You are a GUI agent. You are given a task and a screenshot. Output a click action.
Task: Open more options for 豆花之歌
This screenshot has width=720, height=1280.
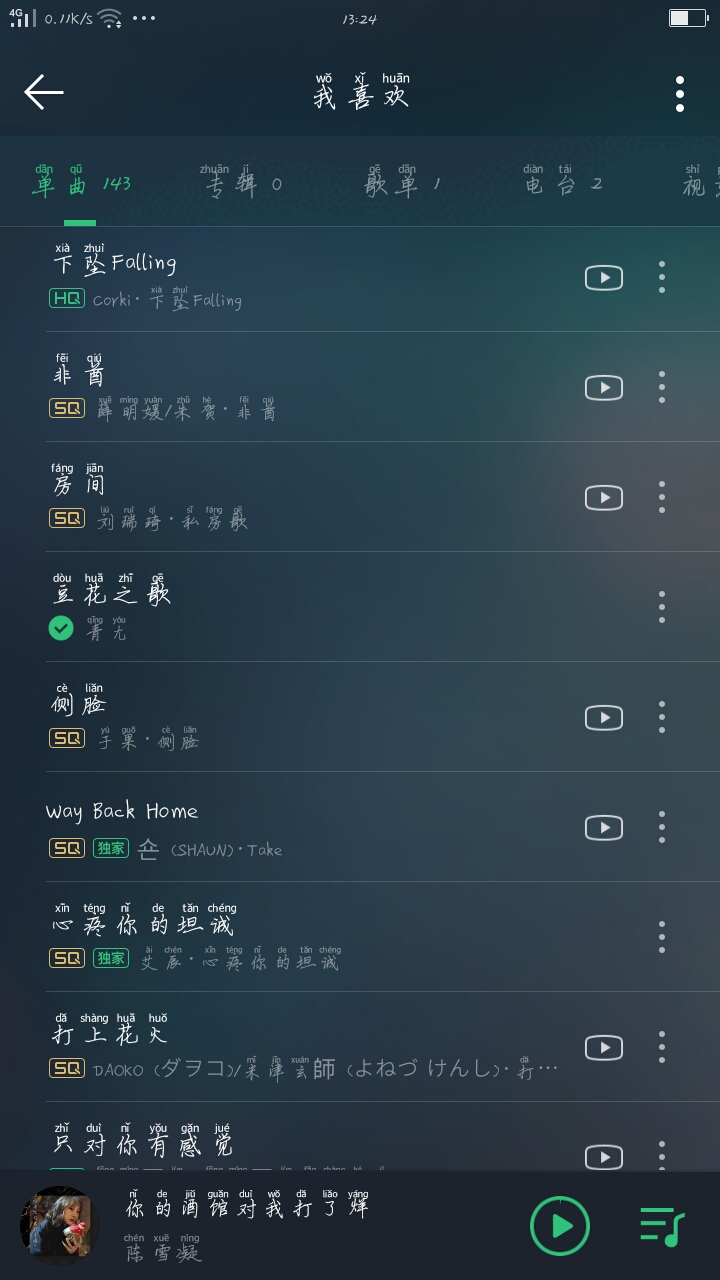click(x=661, y=607)
